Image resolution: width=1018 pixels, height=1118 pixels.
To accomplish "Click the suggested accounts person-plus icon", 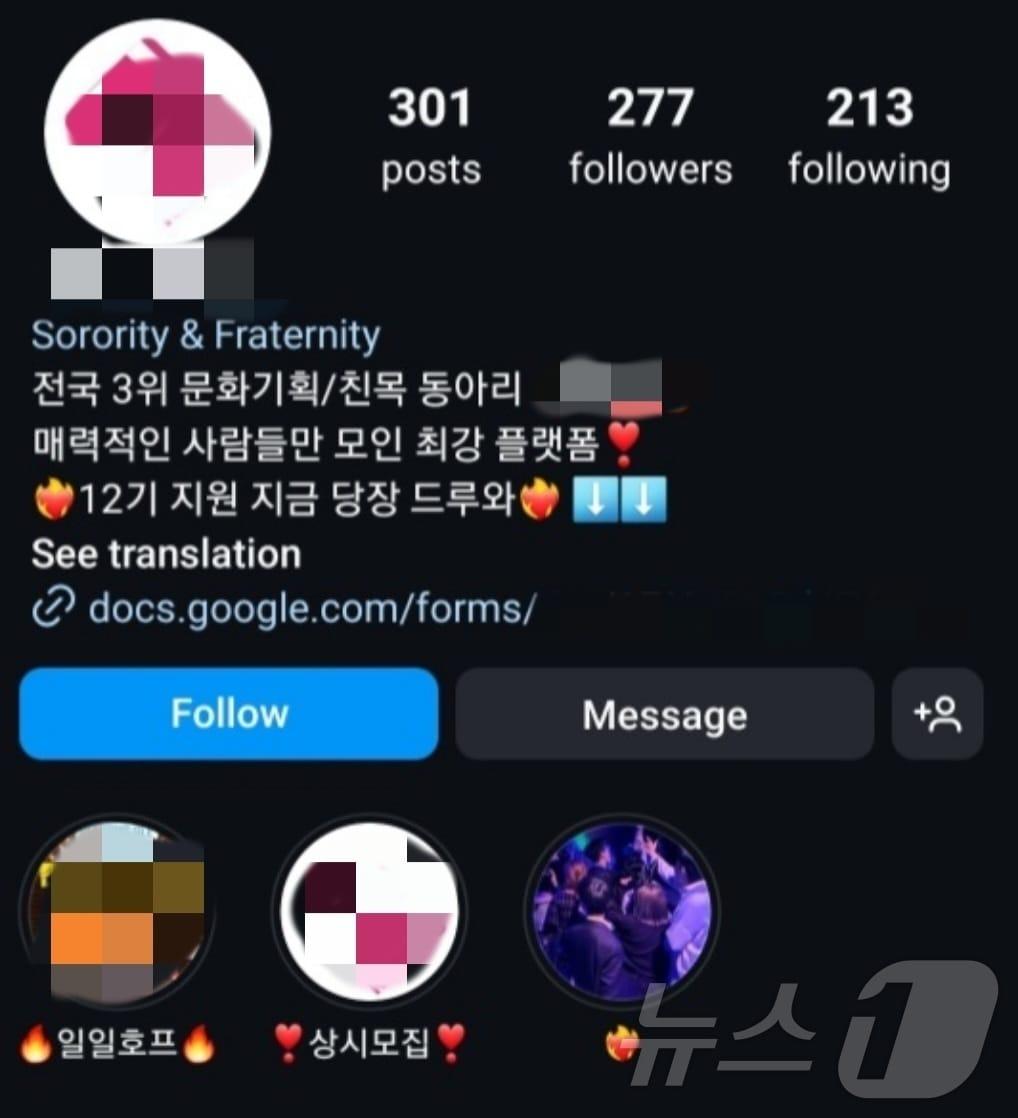I will click(x=937, y=713).
